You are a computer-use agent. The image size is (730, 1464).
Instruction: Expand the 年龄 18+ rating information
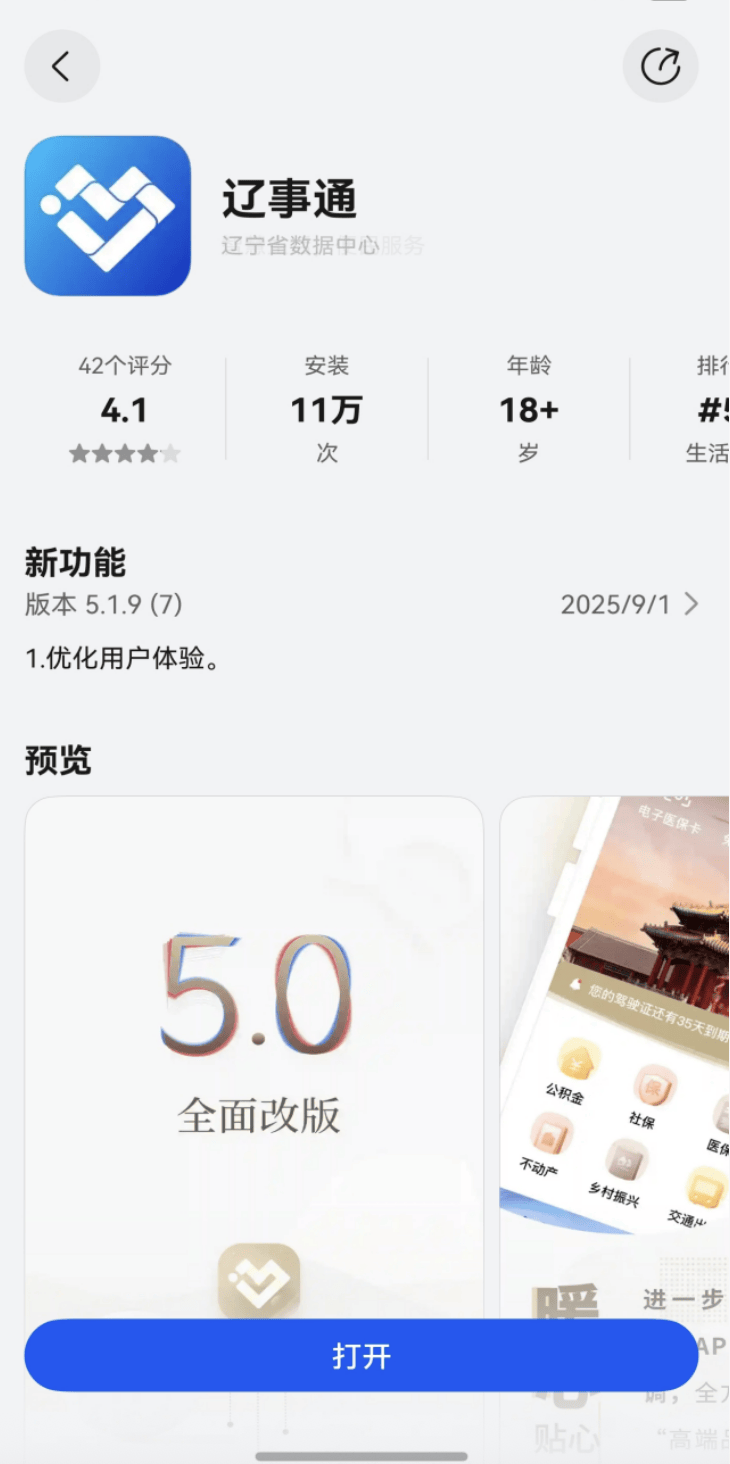click(527, 409)
